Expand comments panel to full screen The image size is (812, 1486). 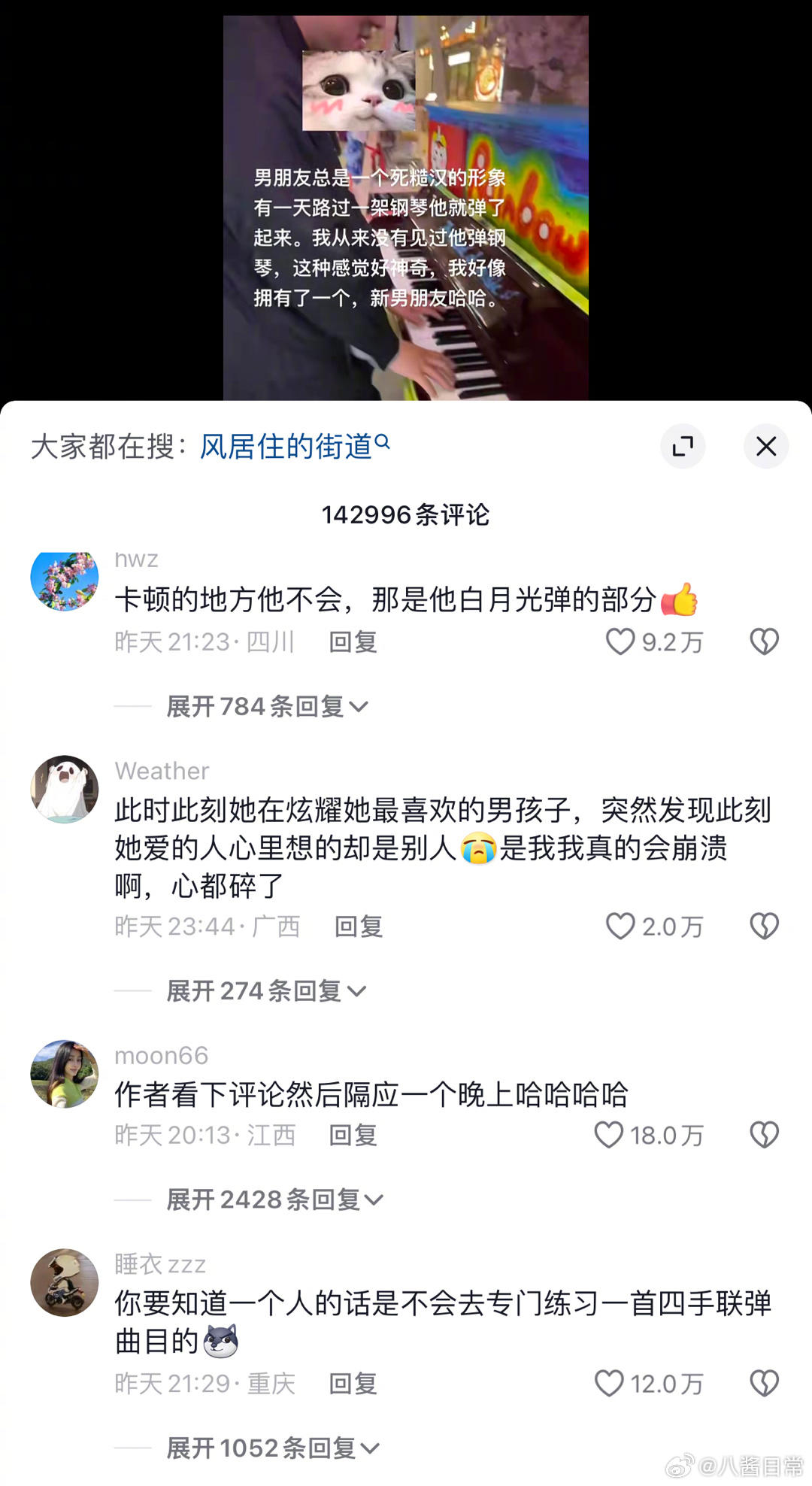click(683, 447)
